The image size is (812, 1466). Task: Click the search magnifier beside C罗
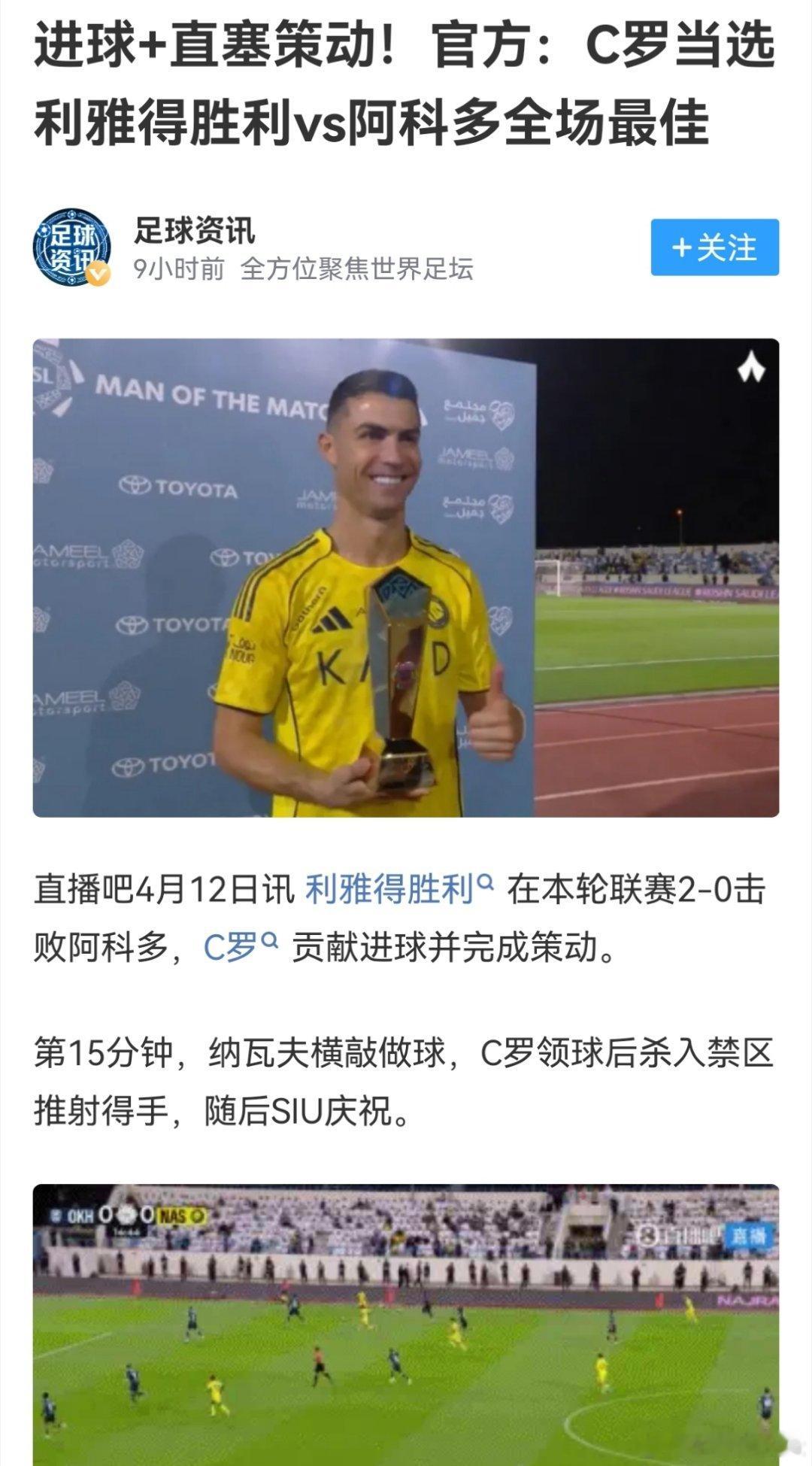[271, 940]
